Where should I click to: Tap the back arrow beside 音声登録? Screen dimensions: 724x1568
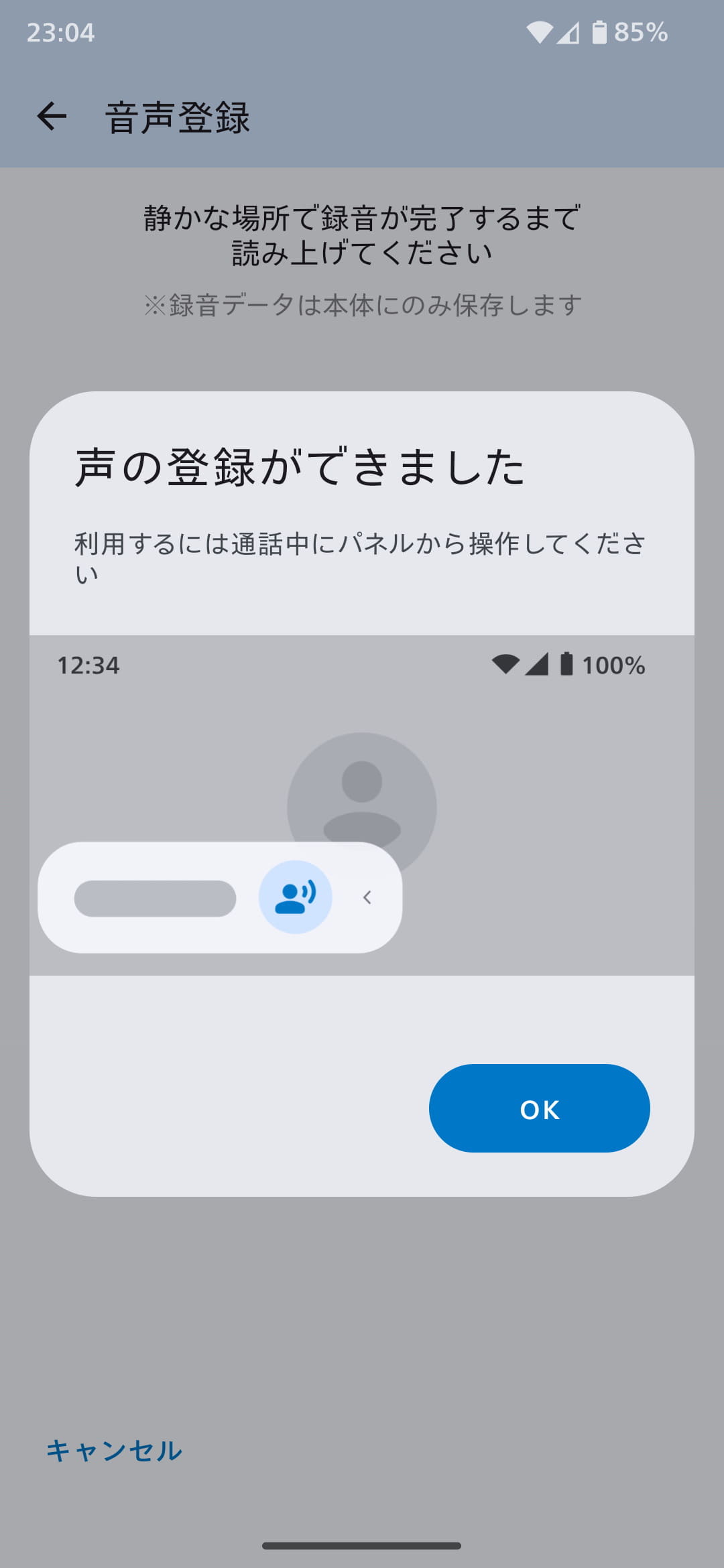pos(52,116)
